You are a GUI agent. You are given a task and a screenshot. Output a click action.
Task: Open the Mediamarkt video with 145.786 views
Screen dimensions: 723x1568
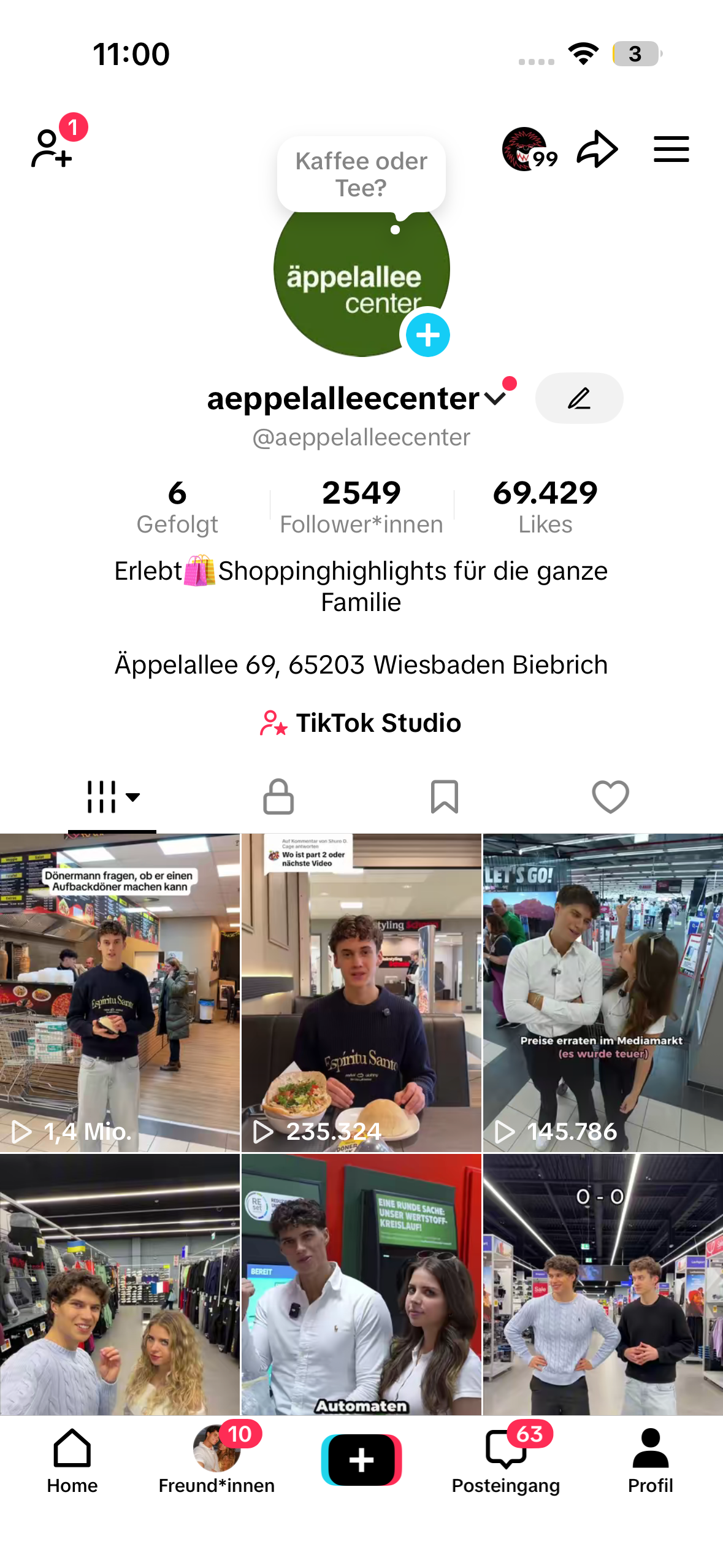603,992
